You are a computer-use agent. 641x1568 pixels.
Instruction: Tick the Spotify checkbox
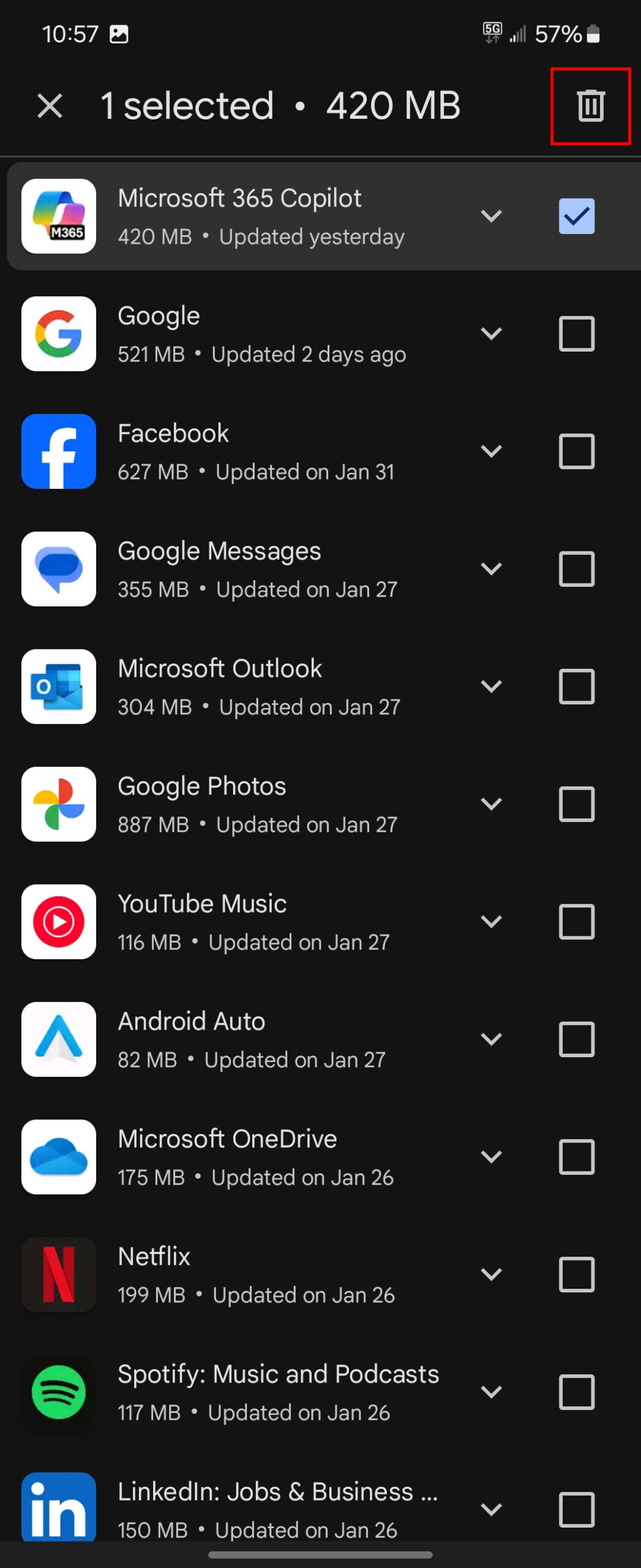576,1392
